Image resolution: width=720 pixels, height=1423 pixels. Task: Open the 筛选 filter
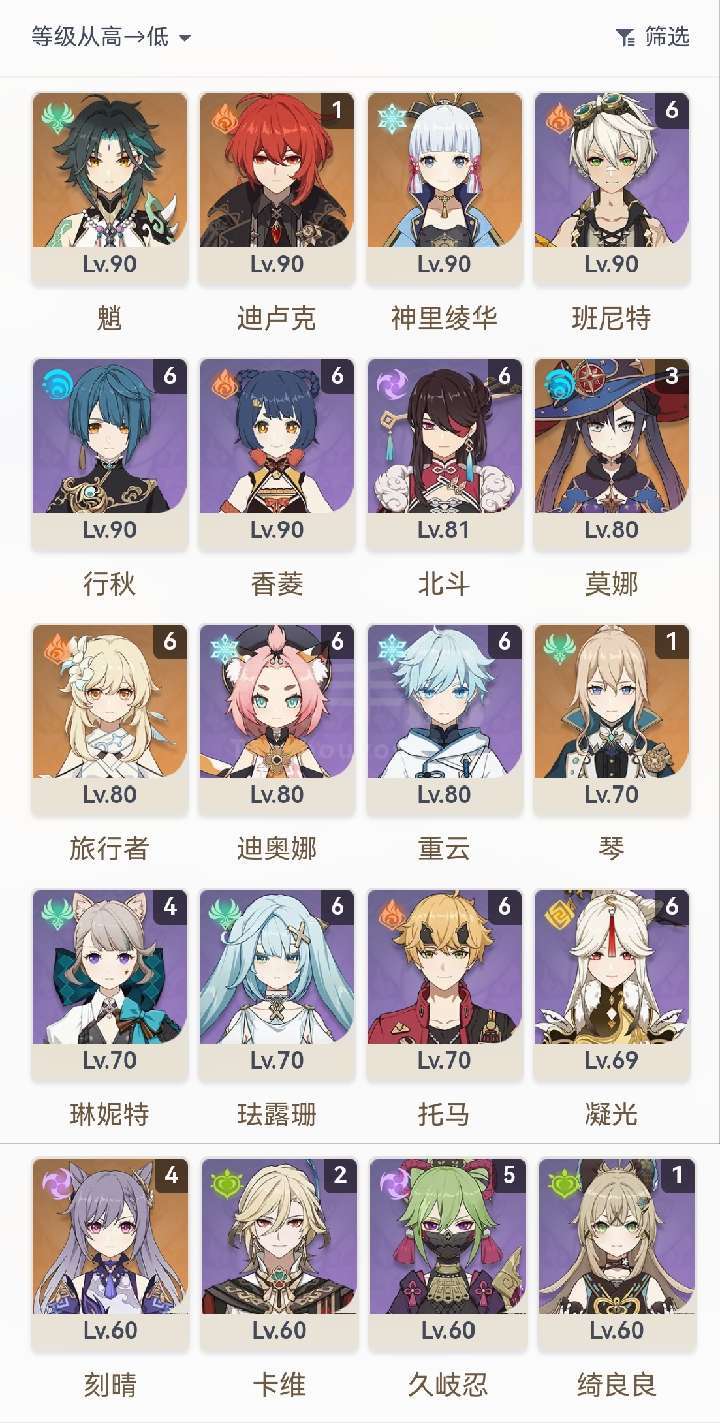[x=652, y=37]
